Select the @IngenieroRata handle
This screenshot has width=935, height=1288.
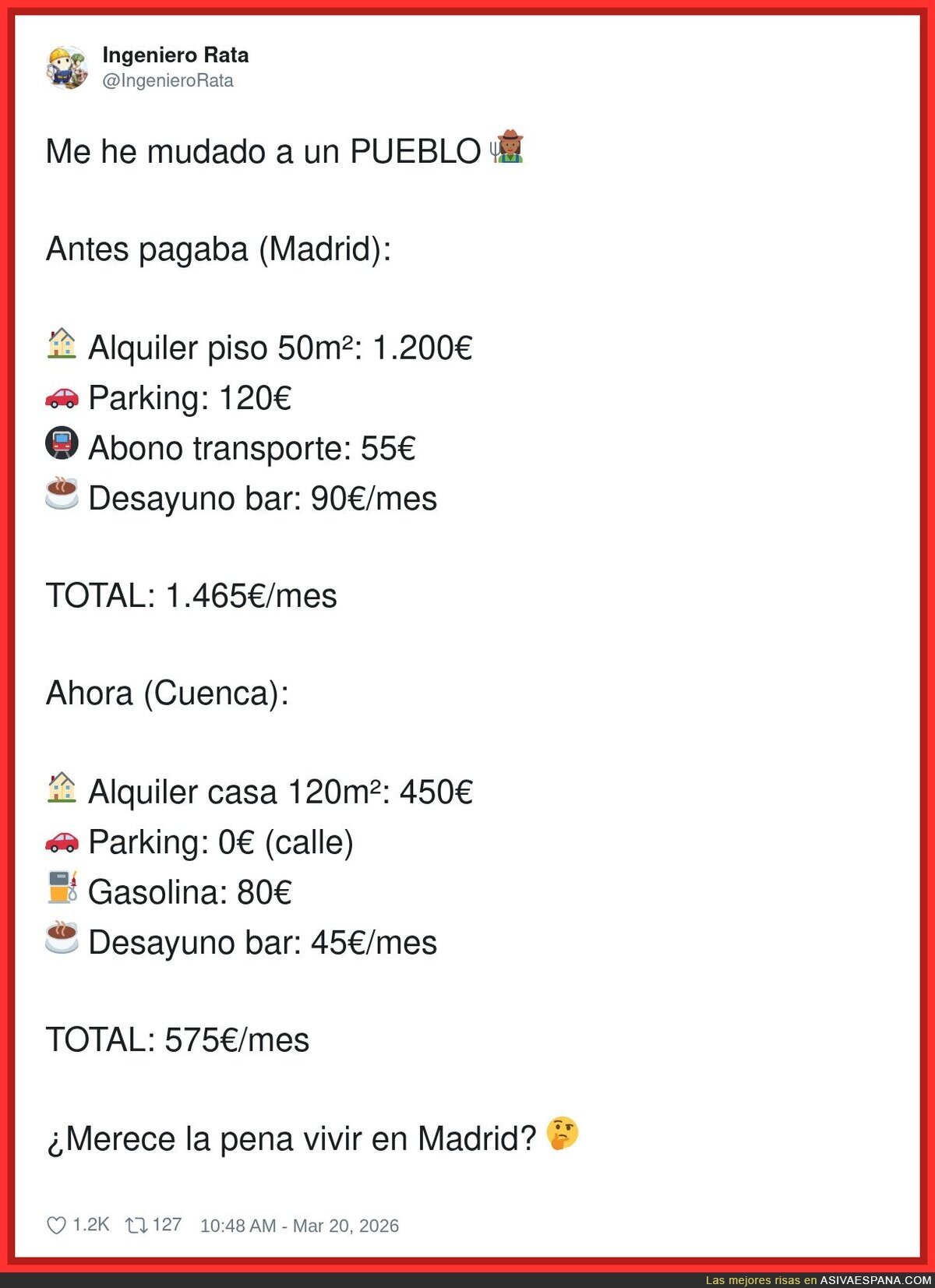coord(168,79)
